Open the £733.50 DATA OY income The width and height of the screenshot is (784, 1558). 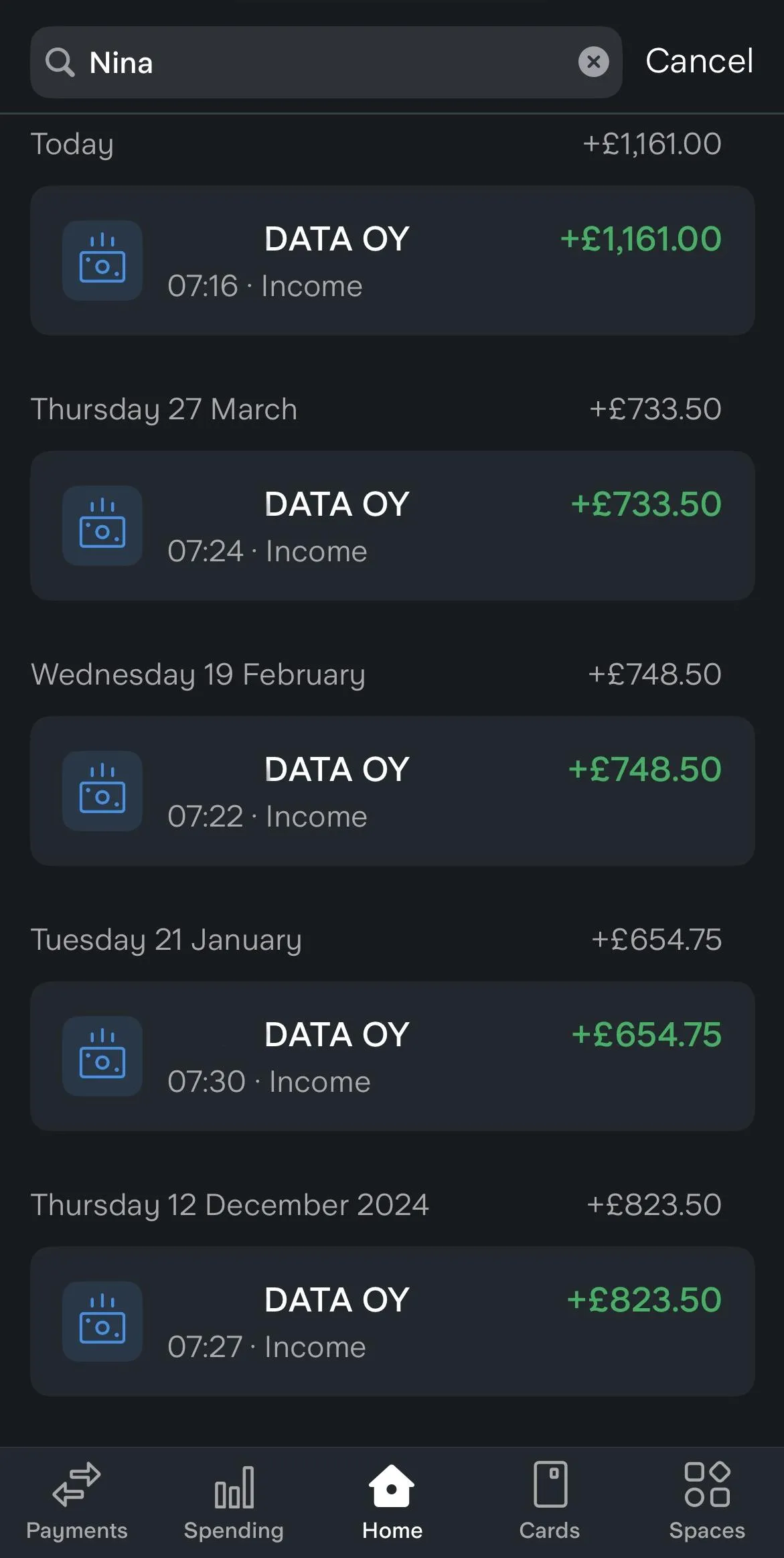pos(392,526)
